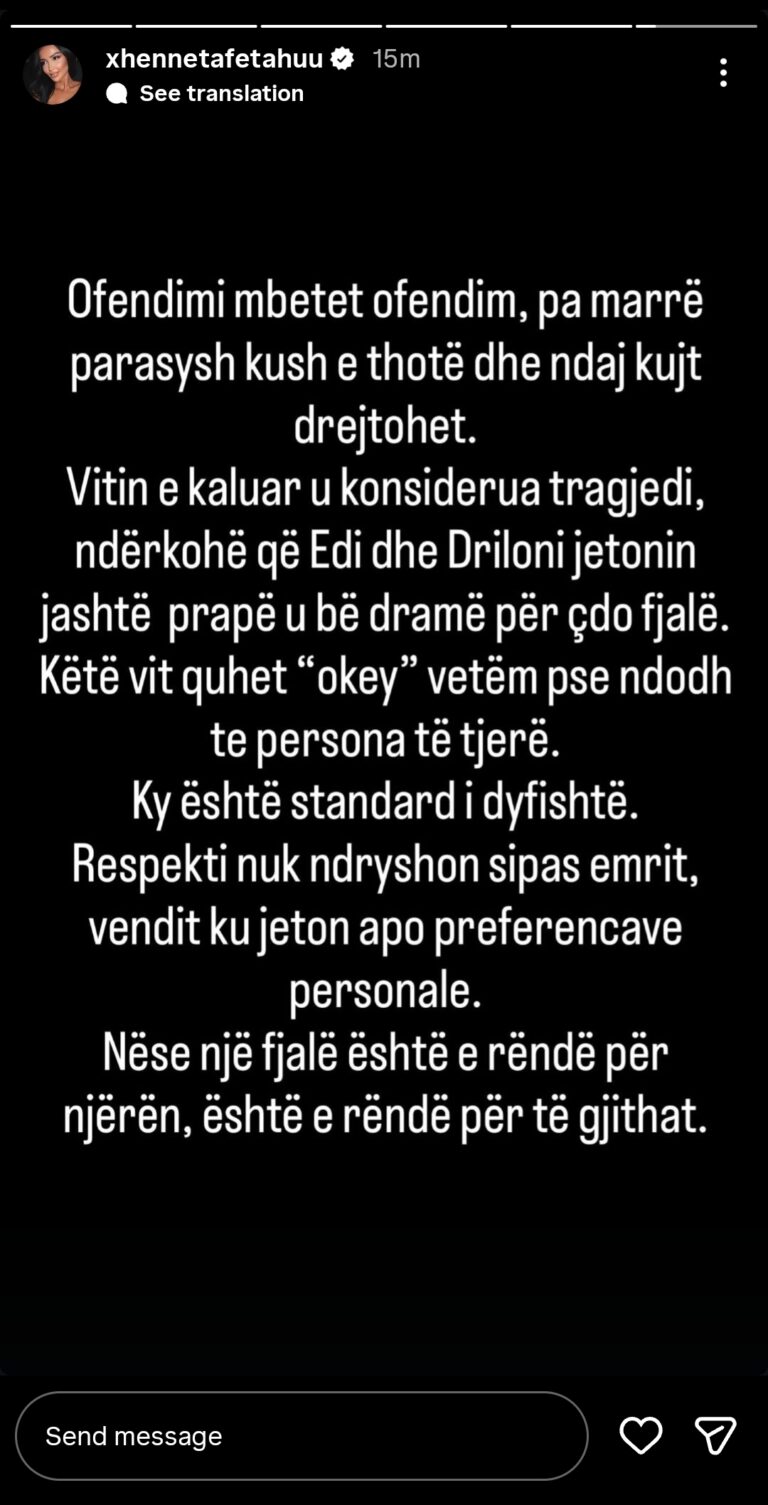Share this story via paper plane icon
This screenshot has height=1505, width=768.
715,1436
